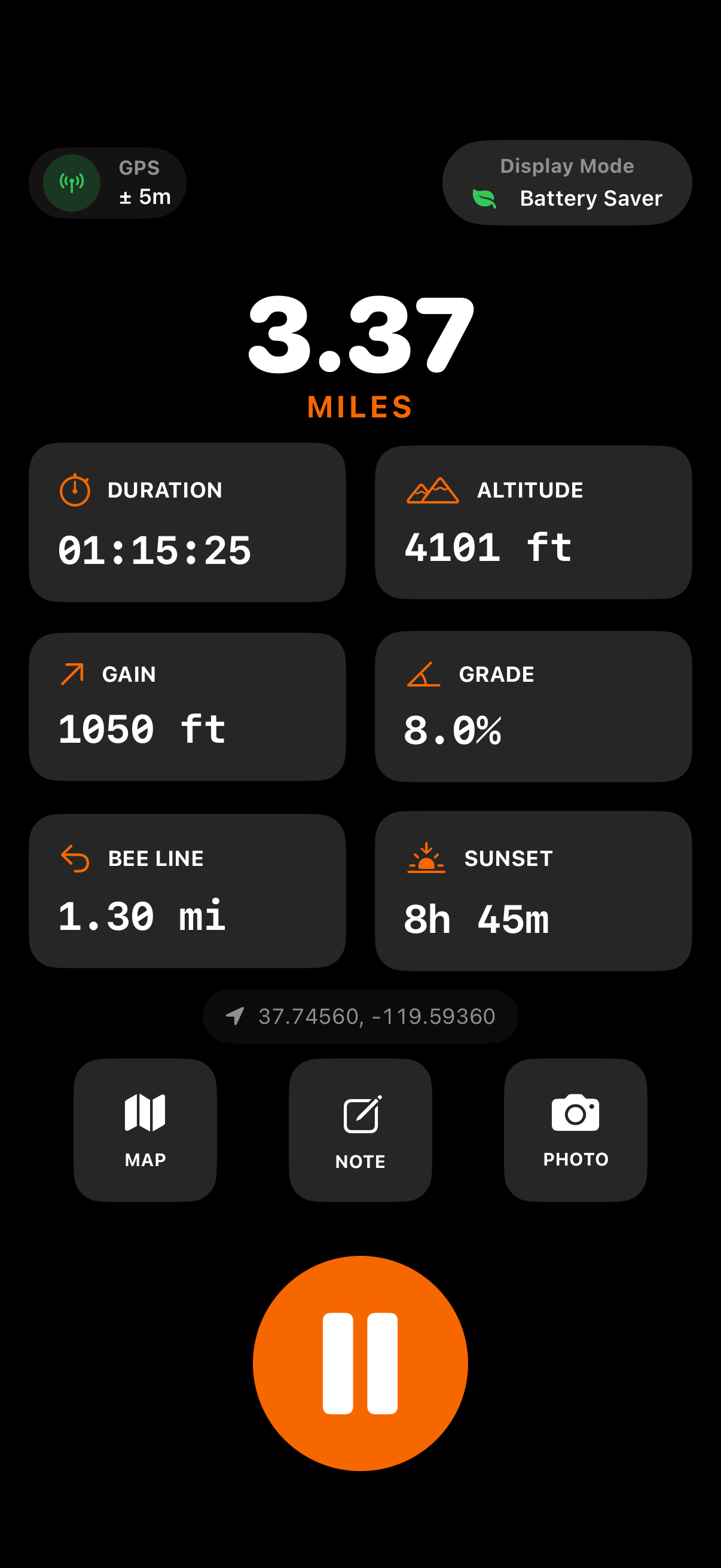Image resolution: width=721 pixels, height=1568 pixels.
Task: Select the stopwatch icon on the Duration tile
Action: 74,490
